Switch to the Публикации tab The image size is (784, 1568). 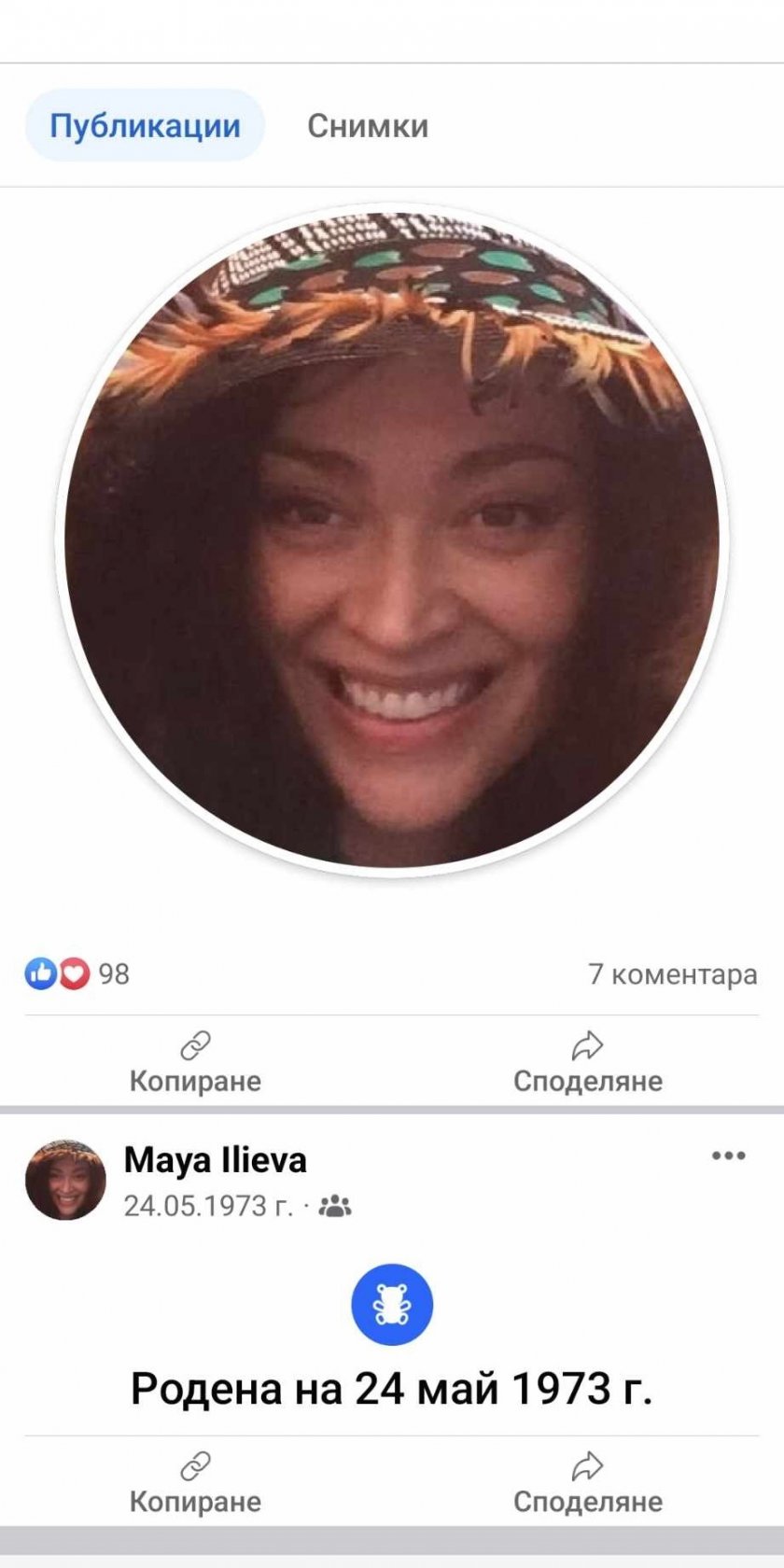[145, 126]
